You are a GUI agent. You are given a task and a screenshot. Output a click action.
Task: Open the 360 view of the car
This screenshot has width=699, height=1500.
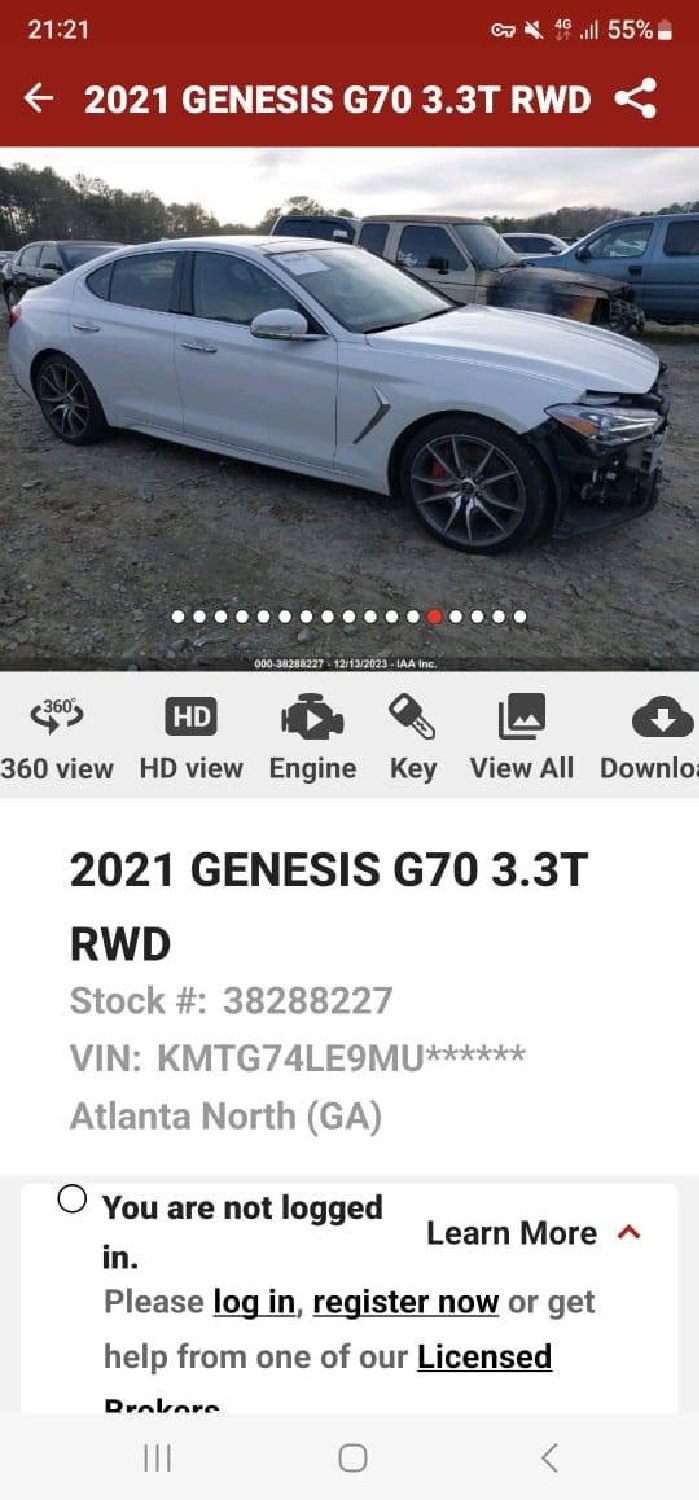pyautogui.click(x=57, y=738)
